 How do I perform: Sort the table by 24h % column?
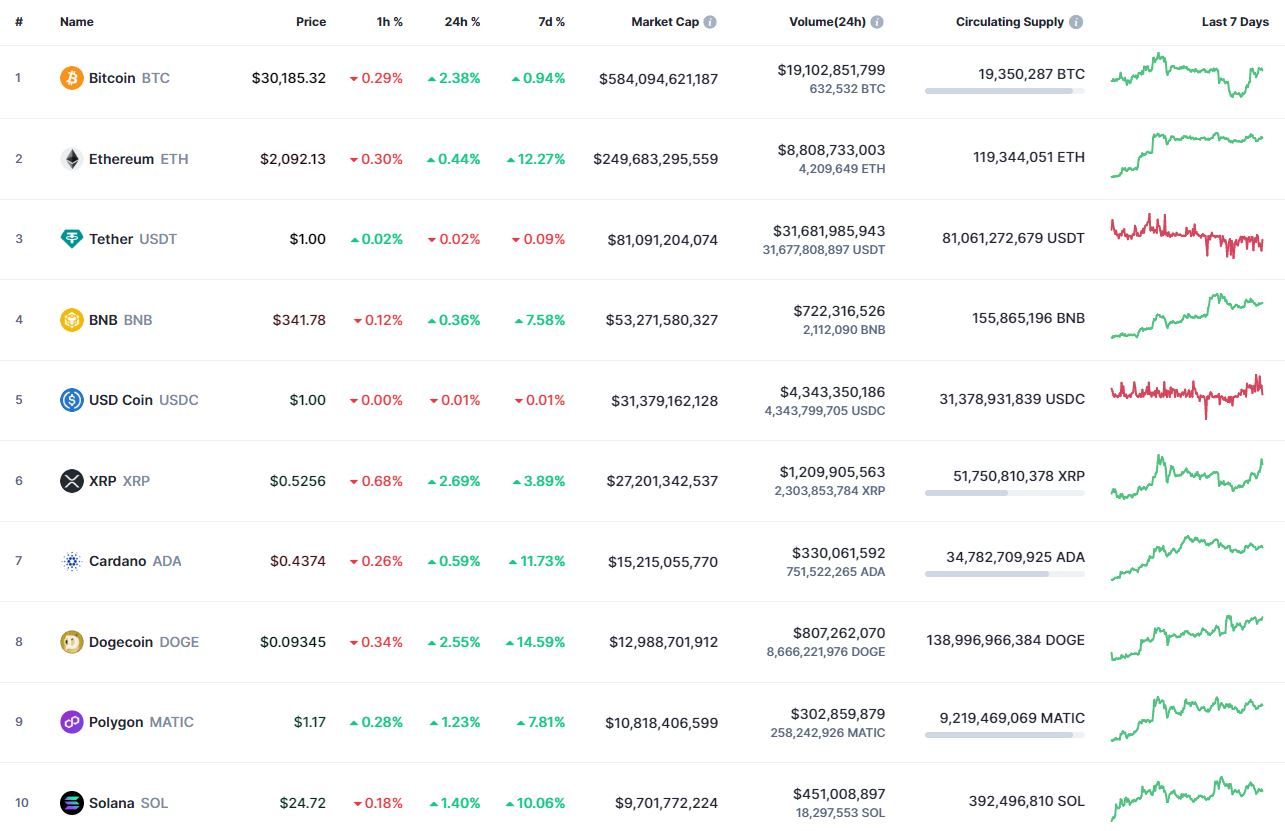click(462, 22)
